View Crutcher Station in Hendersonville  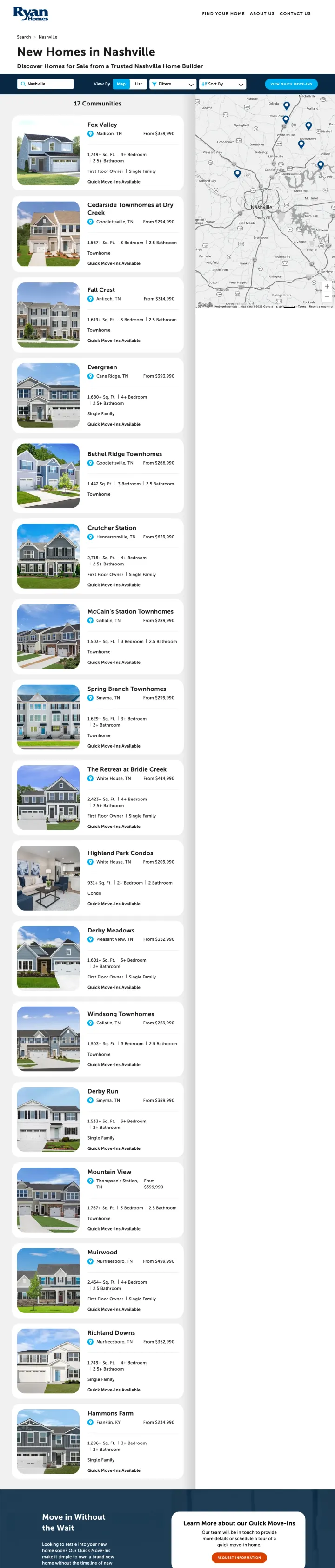tap(112, 528)
